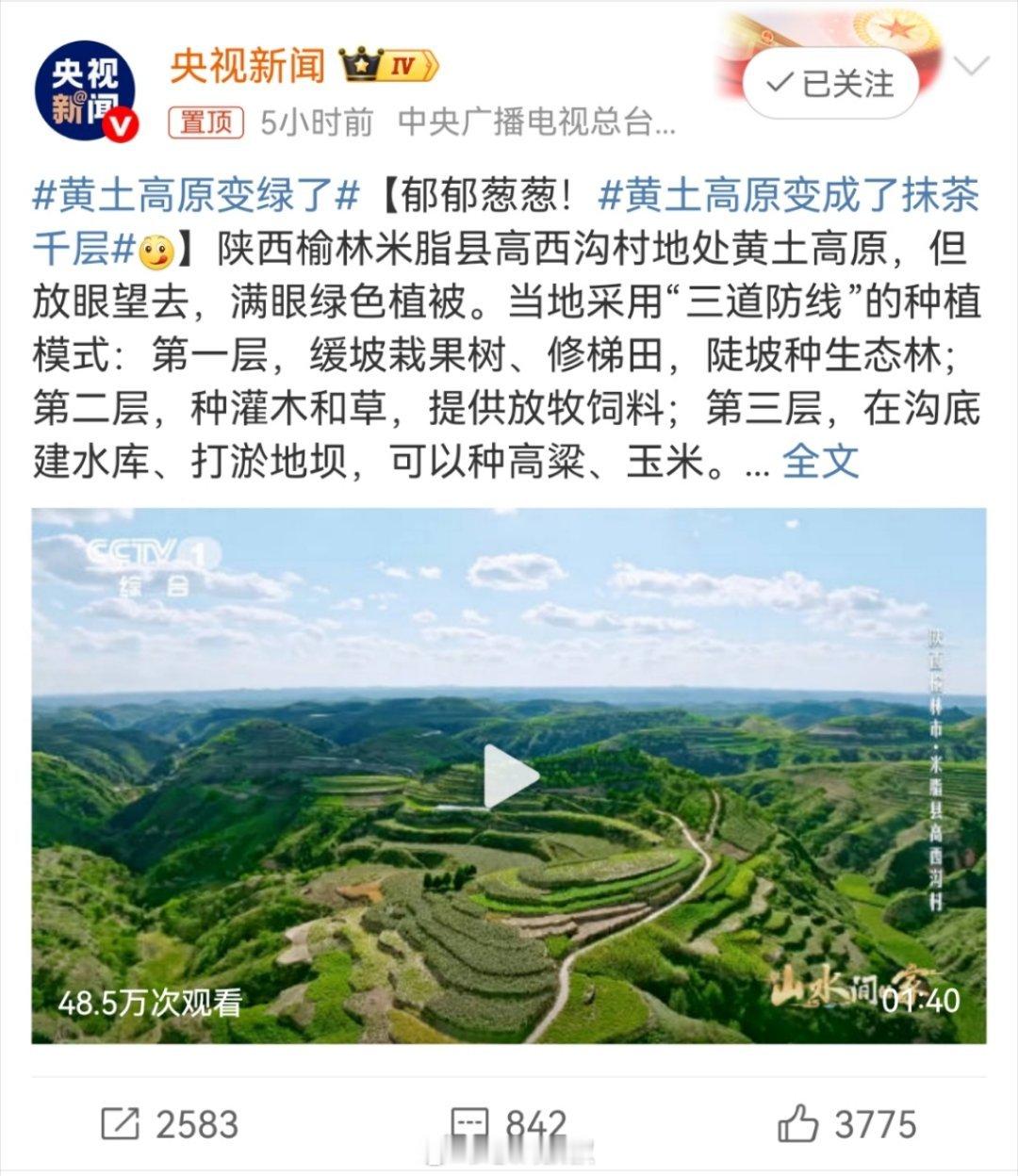The image size is (1018, 1176).
Task: Click the 央视新闻 account name
Action: [246, 63]
